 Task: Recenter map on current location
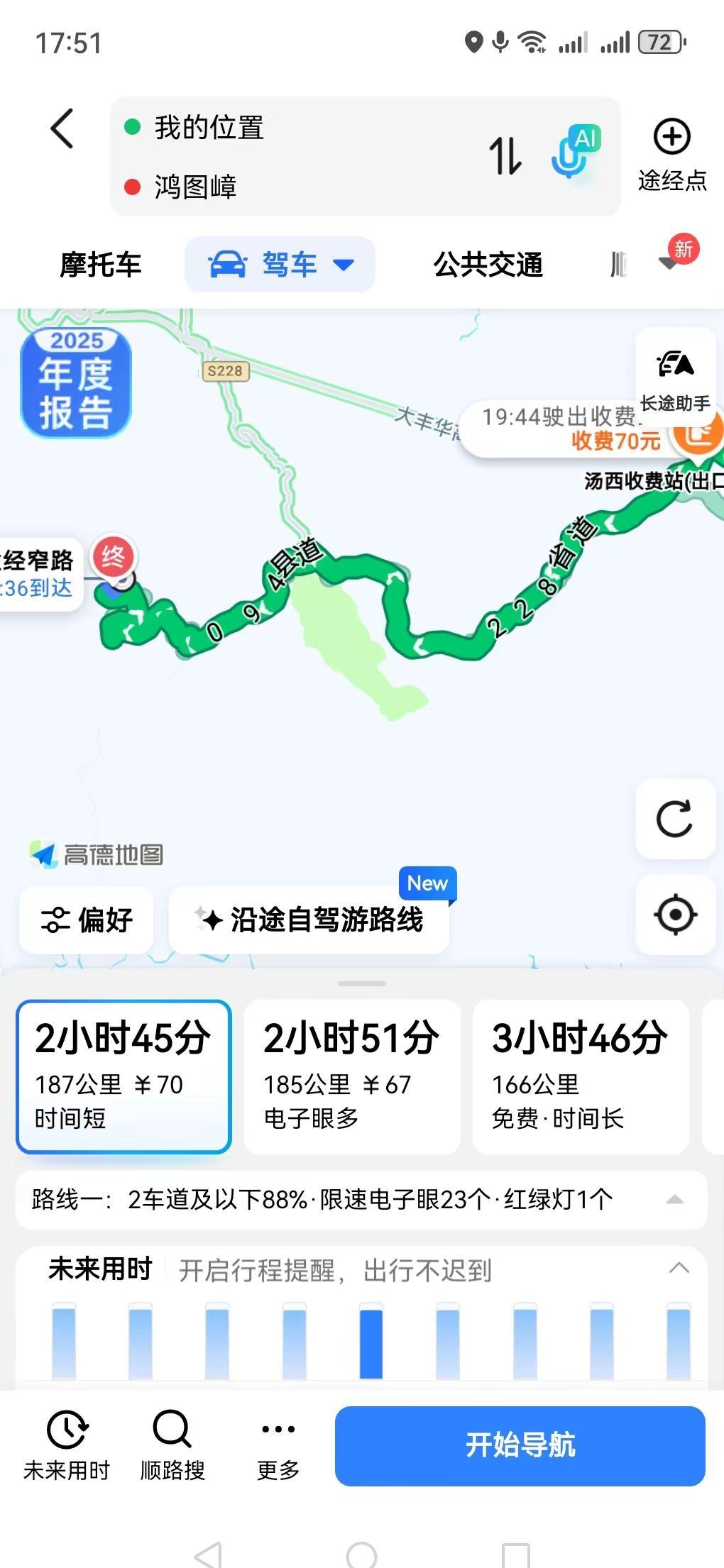[x=674, y=915]
